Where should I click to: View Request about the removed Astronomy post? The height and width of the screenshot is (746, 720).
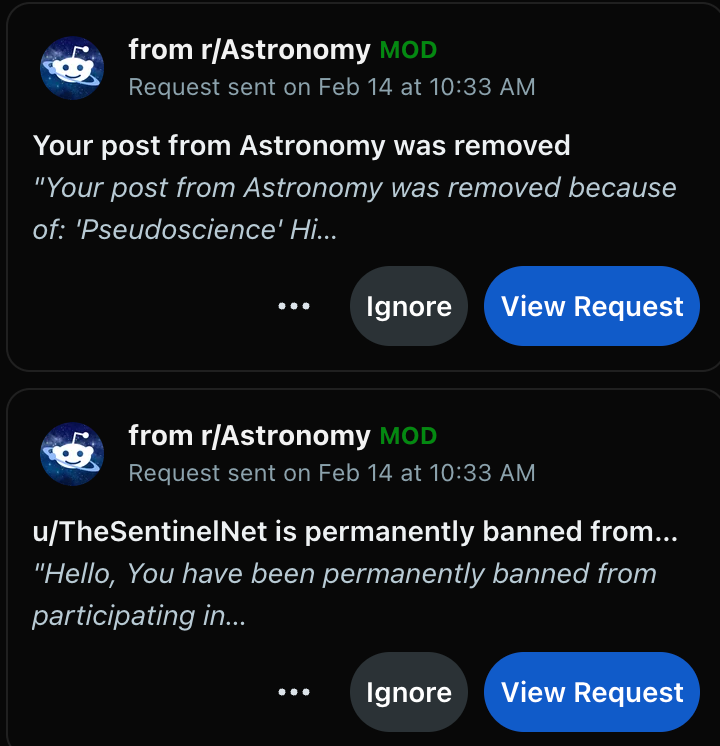[x=592, y=307]
